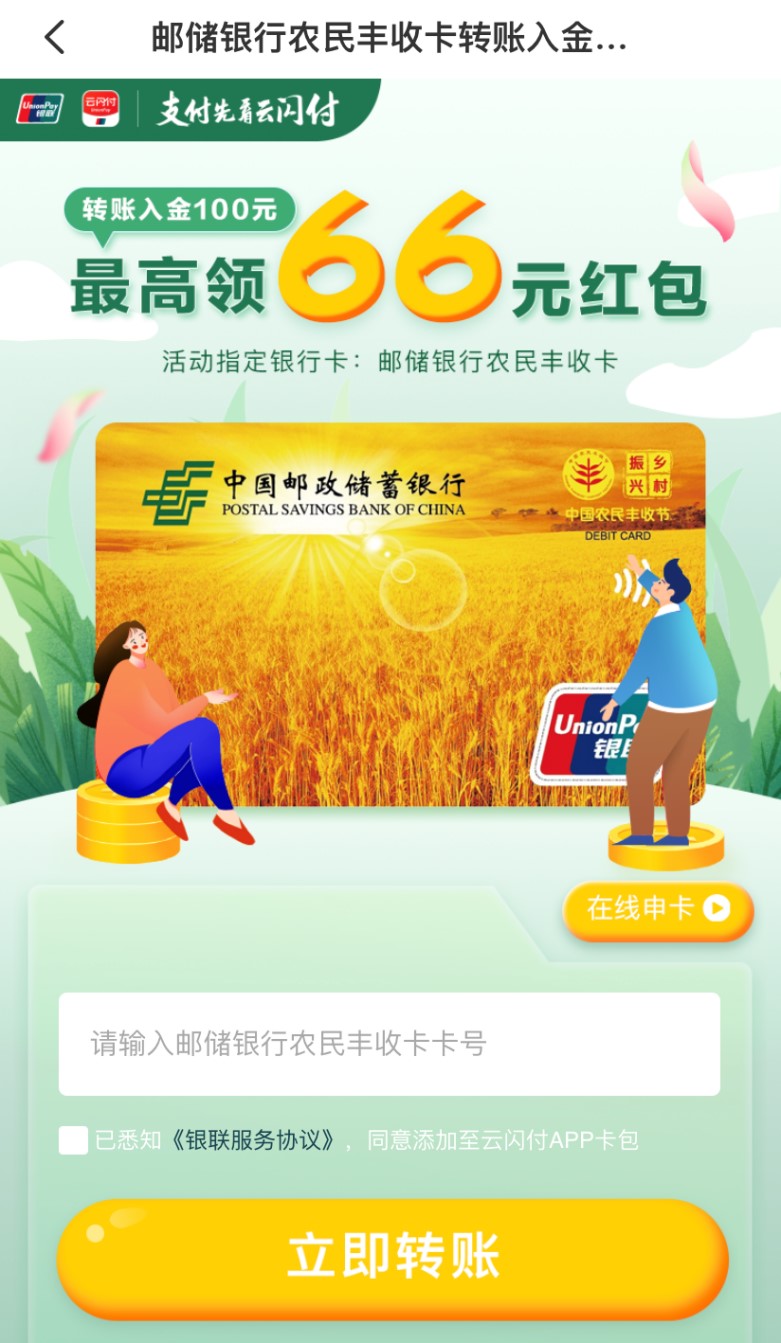Go back using the top-left arrow
The width and height of the screenshot is (781, 1343).
(x=55, y=38)
